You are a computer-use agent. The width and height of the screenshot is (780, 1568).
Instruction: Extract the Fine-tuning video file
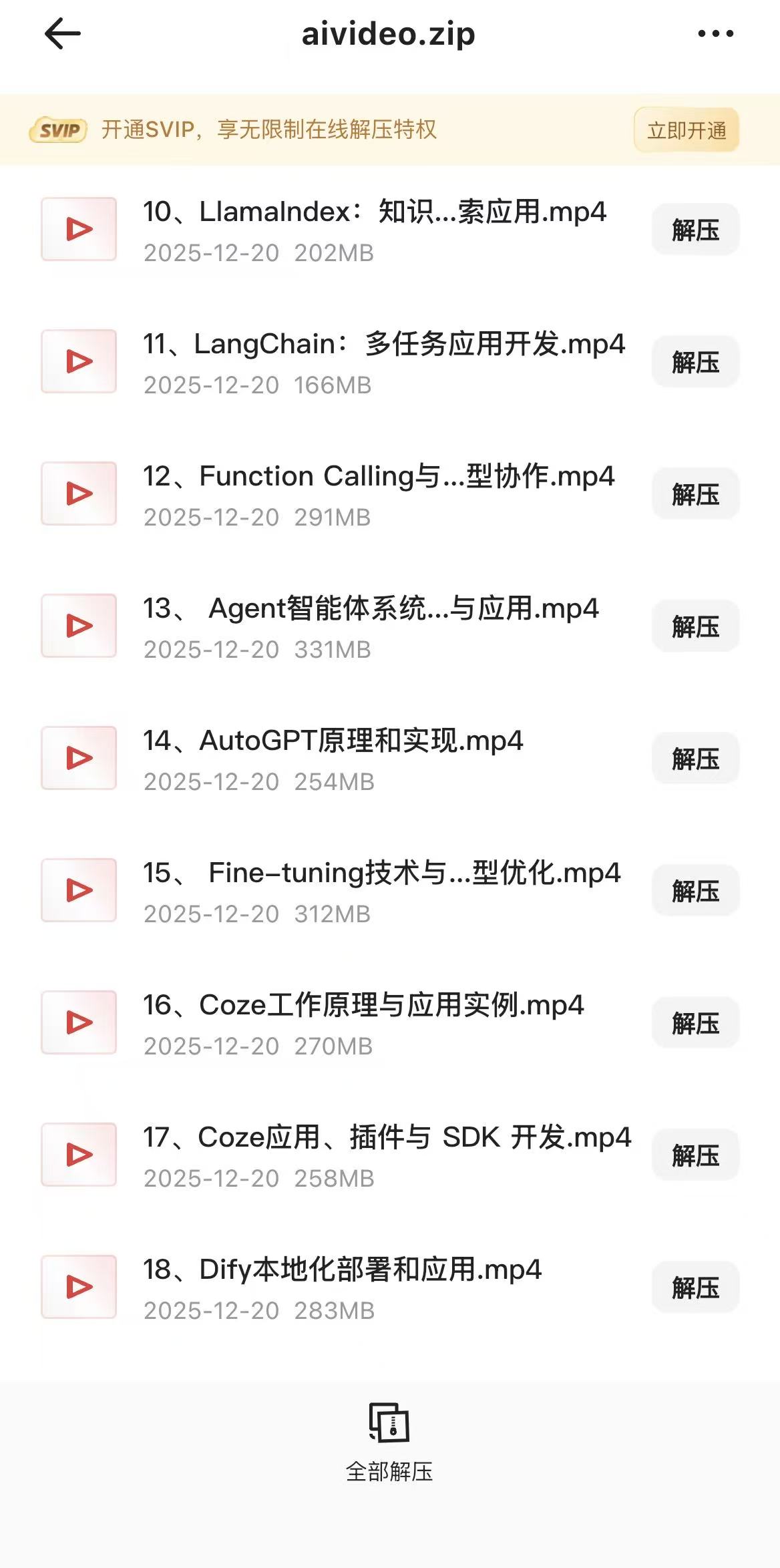click(x=695, y=891)
